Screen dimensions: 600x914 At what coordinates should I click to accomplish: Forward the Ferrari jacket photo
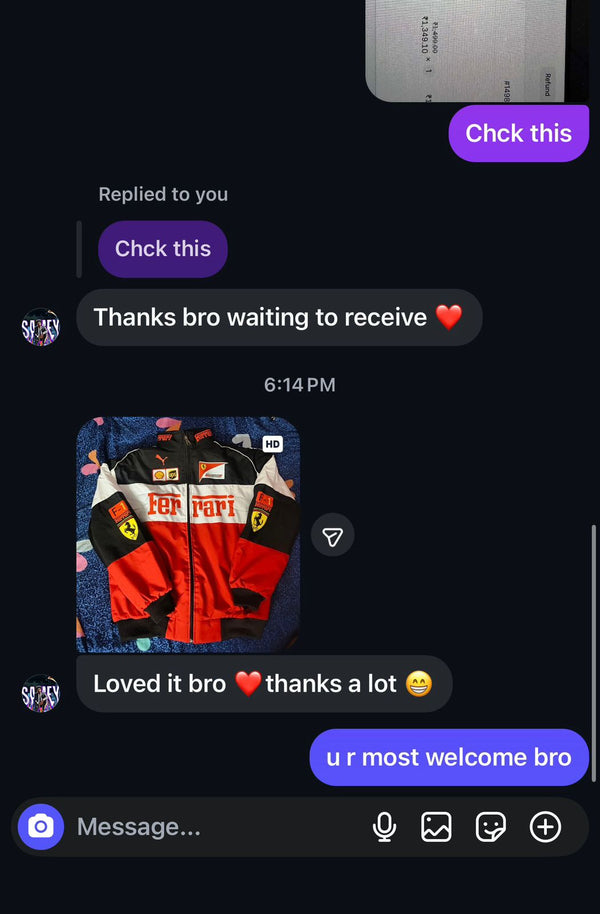pos(333,537)
